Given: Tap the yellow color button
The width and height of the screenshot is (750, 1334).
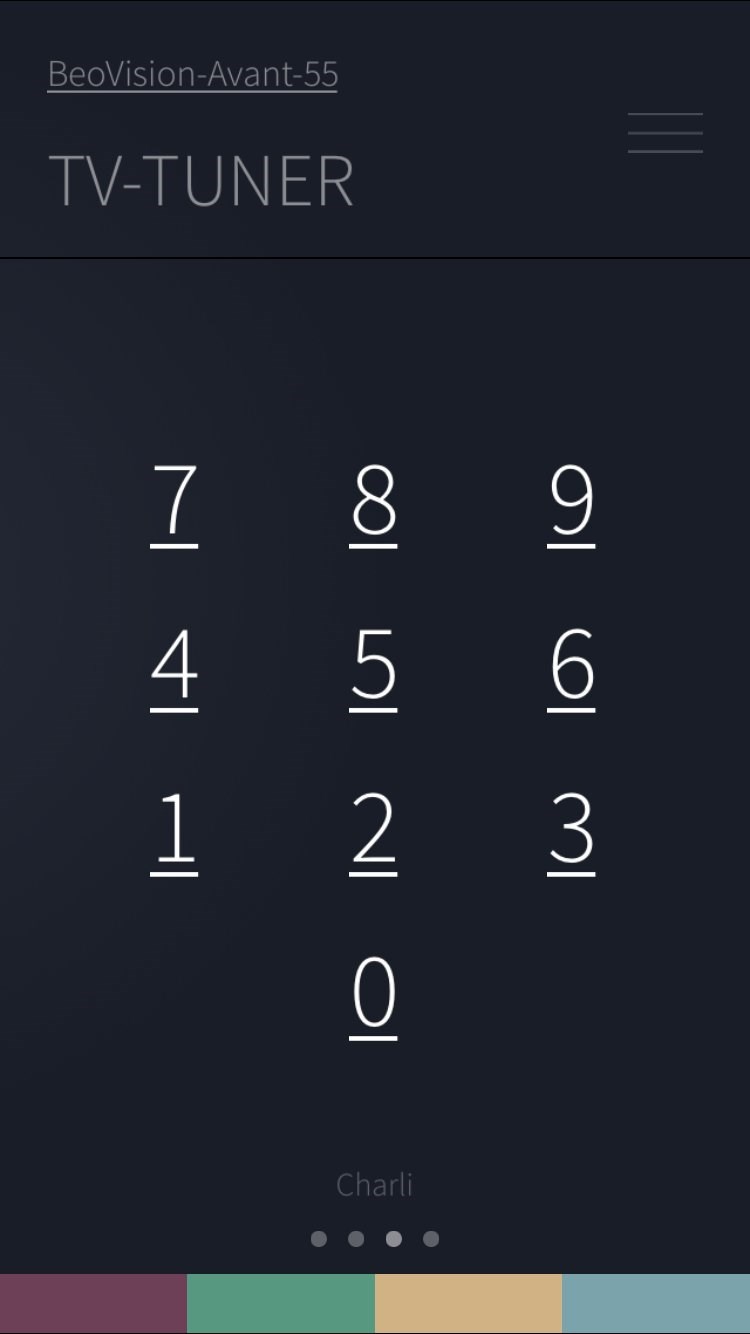Looking at the screenshot, I should (x=468, y=1303).
